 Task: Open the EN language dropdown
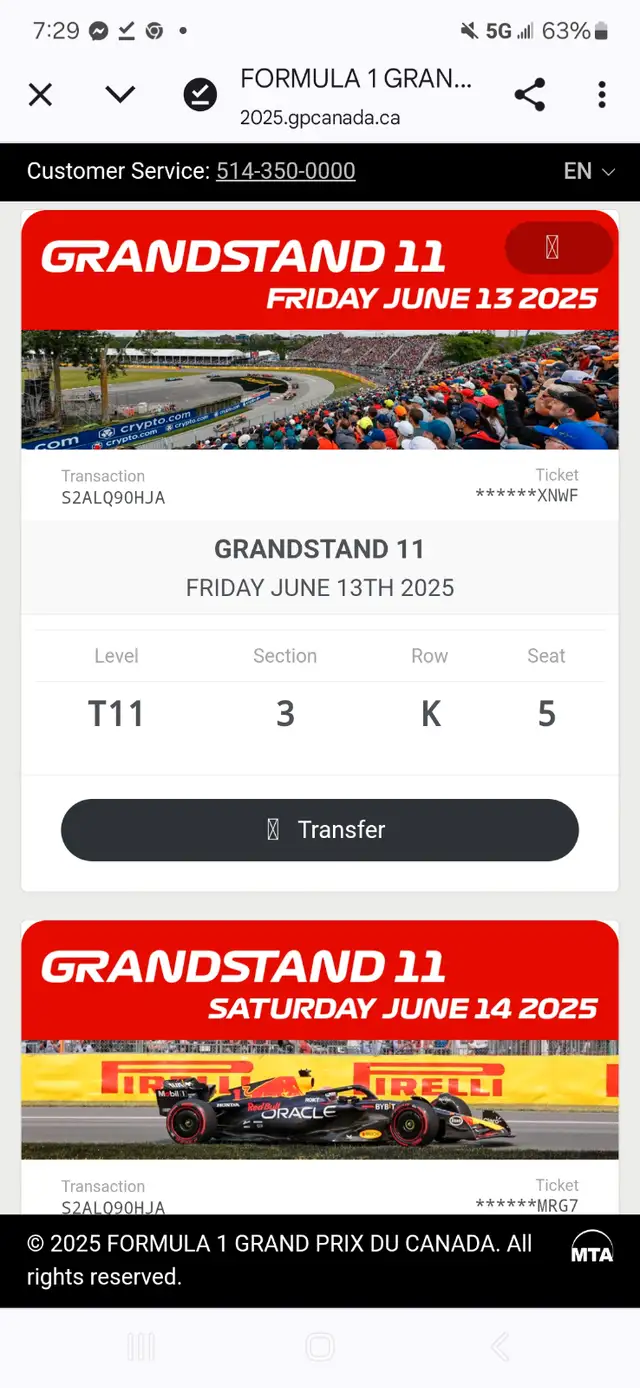[x=588, y=171]
